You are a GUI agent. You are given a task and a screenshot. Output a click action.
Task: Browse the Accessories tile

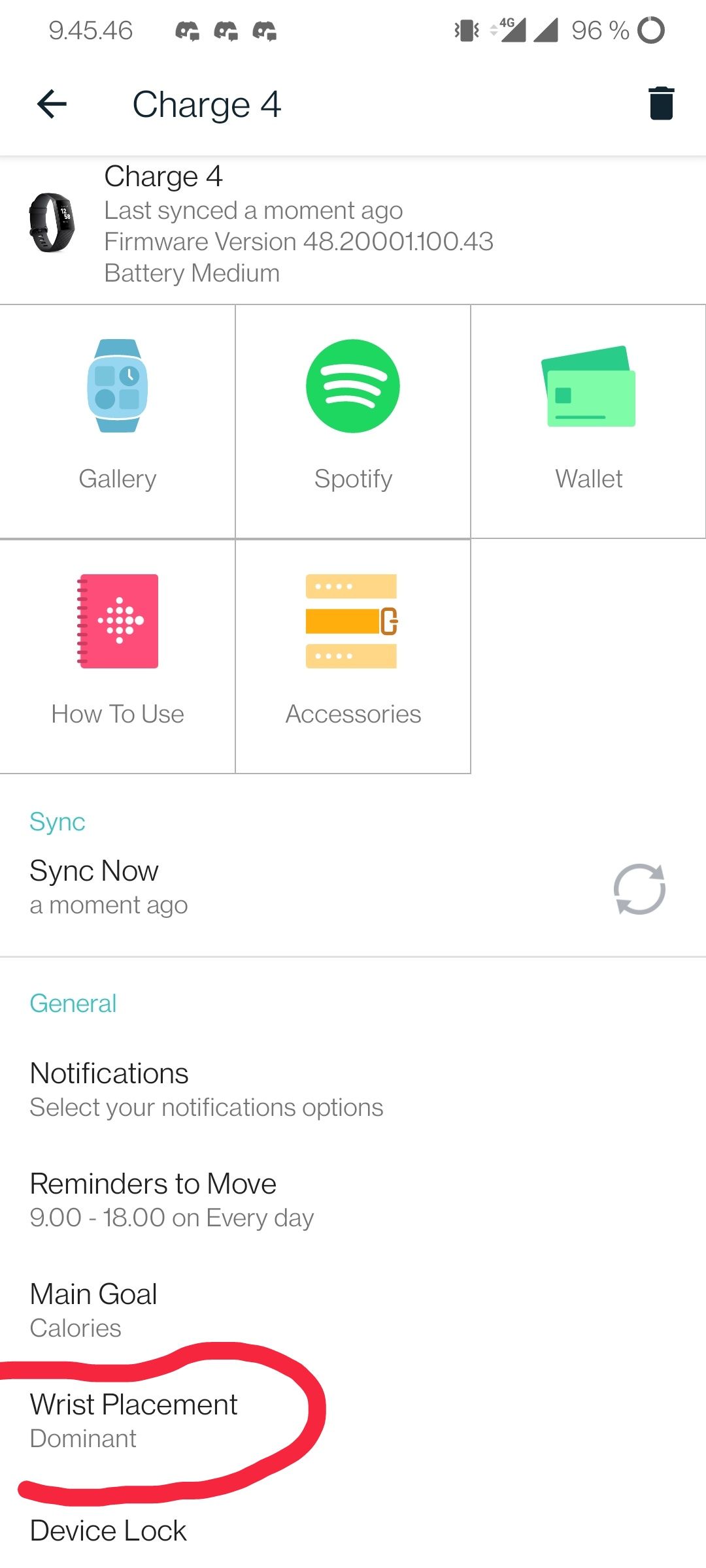pos(353,657)
